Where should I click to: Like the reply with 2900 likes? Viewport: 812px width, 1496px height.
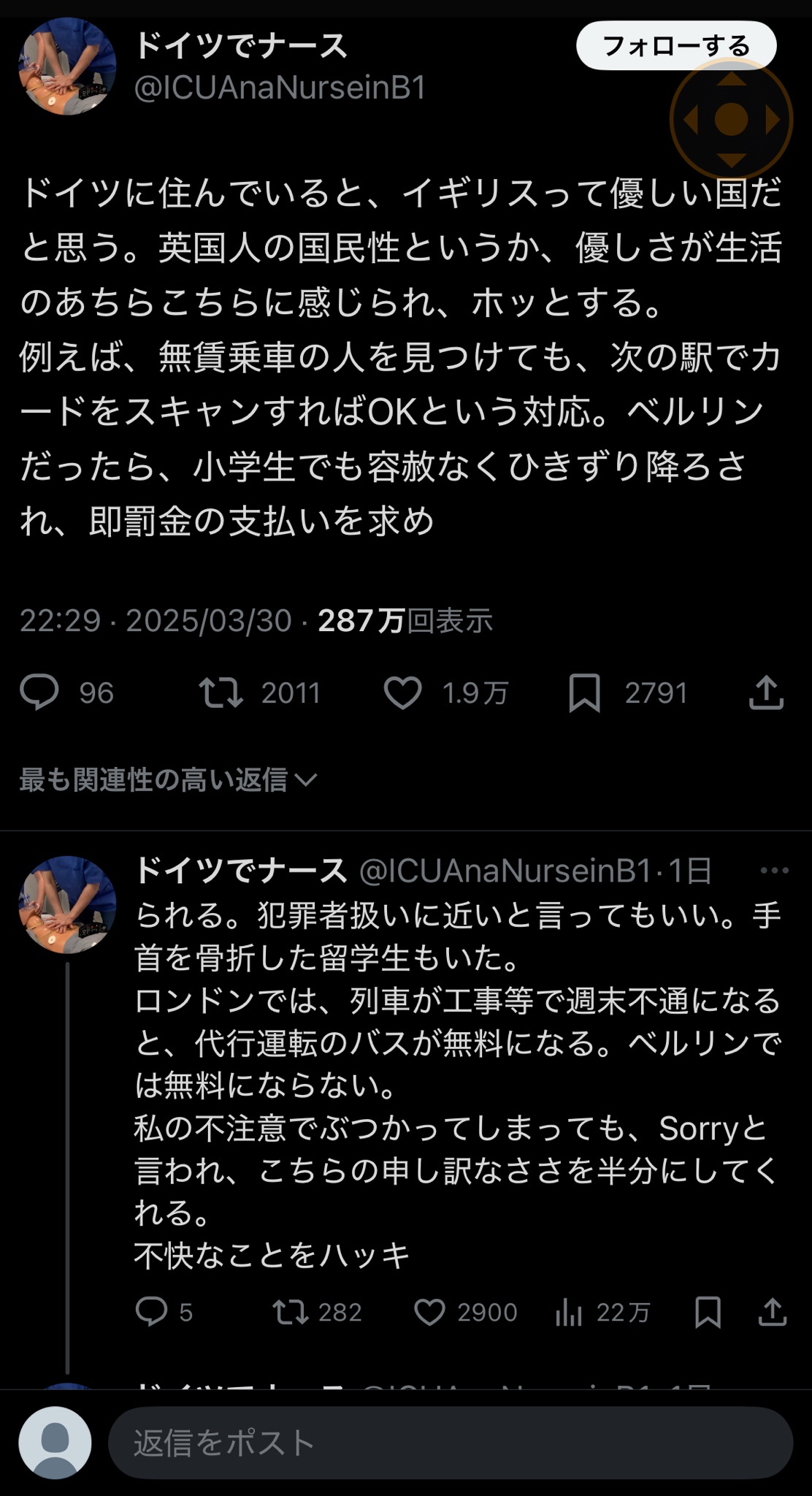pyautogui.click(x=429, y=1312)
